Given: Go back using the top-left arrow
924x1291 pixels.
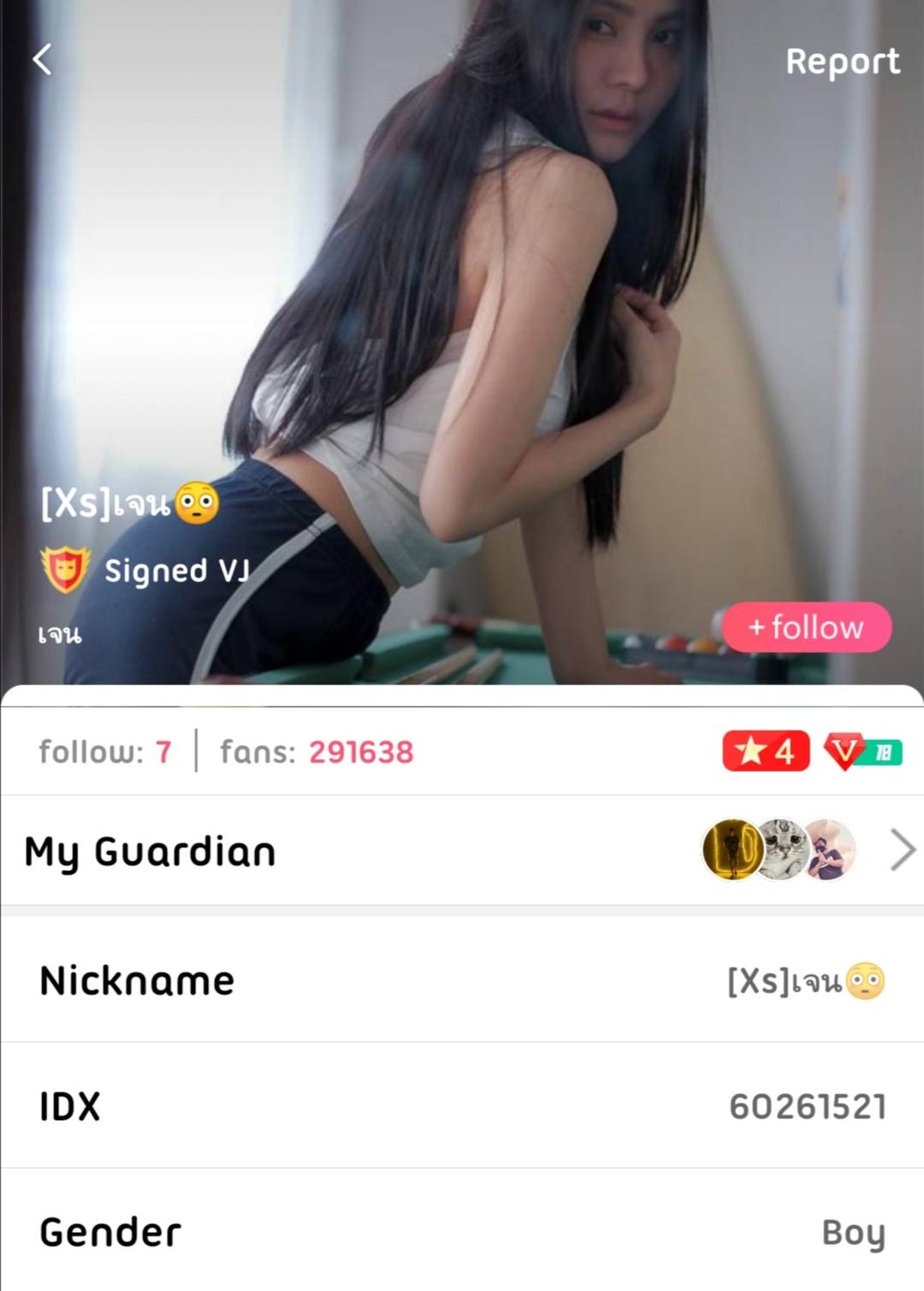Looking at the screenshot, I should (42, 60).
